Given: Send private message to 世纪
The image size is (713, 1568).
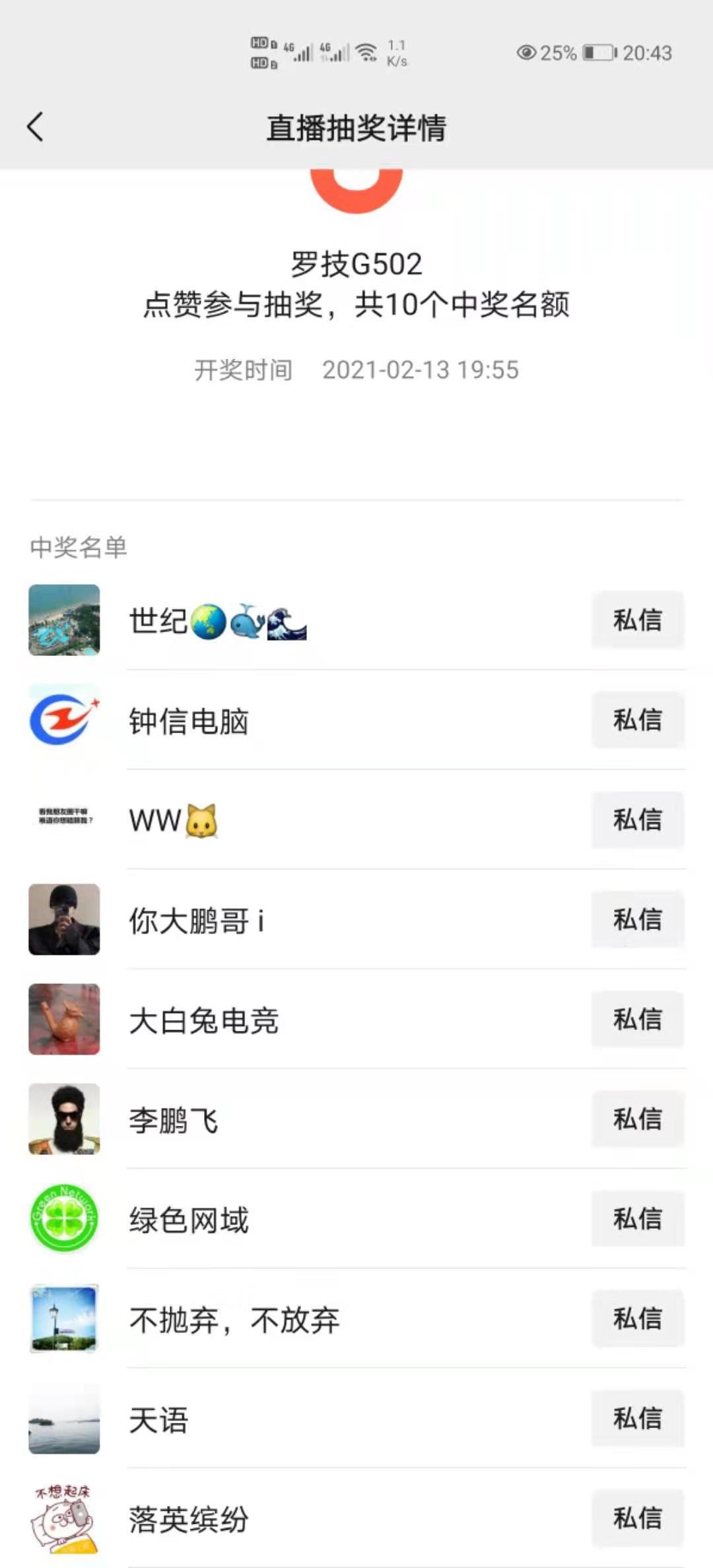Looking at the screenshot, I should (637, 620).
